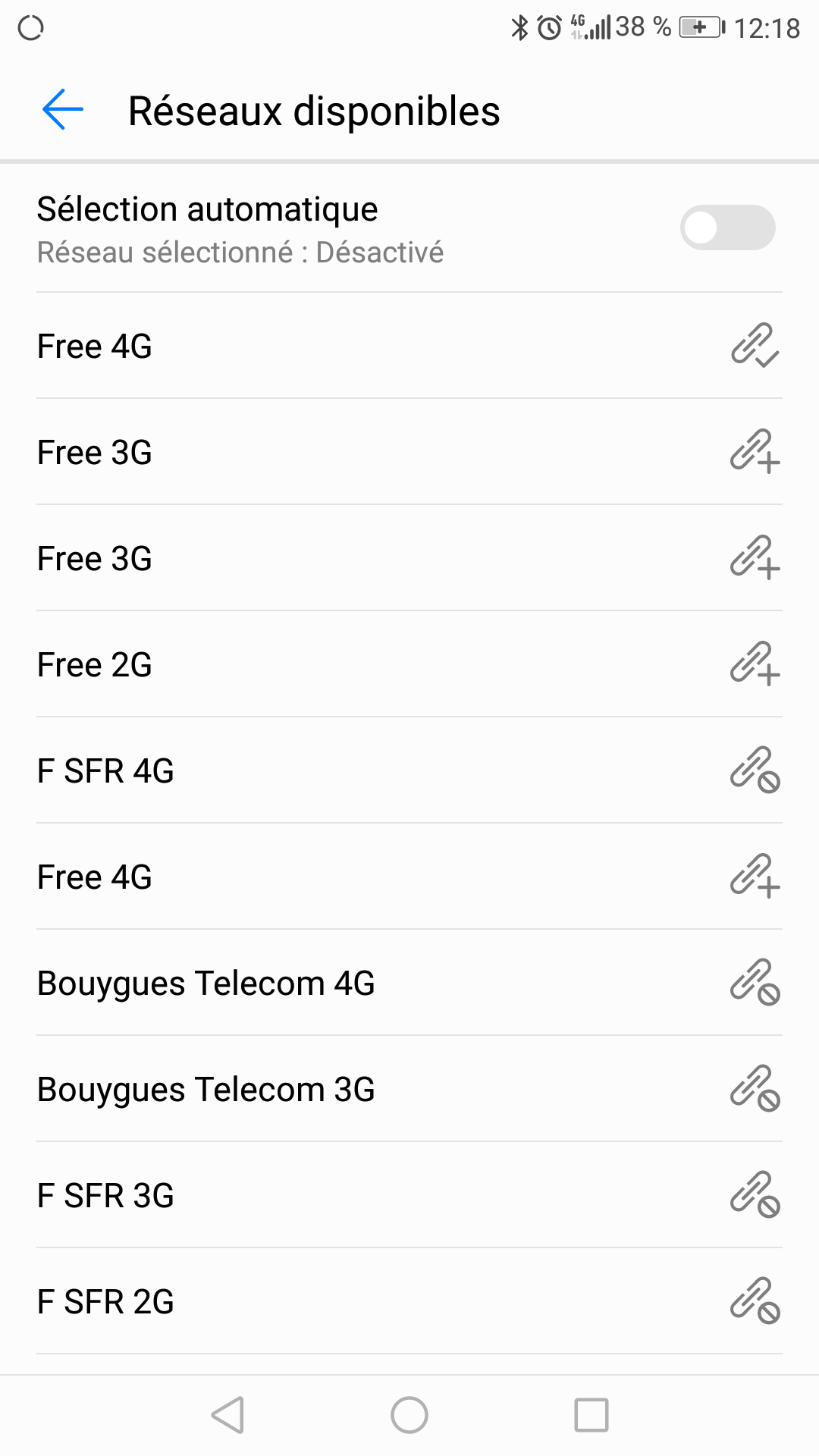Screen dimensions: 819x1456
Task: Choose the Free 2G network
Action: pos(409,664)
